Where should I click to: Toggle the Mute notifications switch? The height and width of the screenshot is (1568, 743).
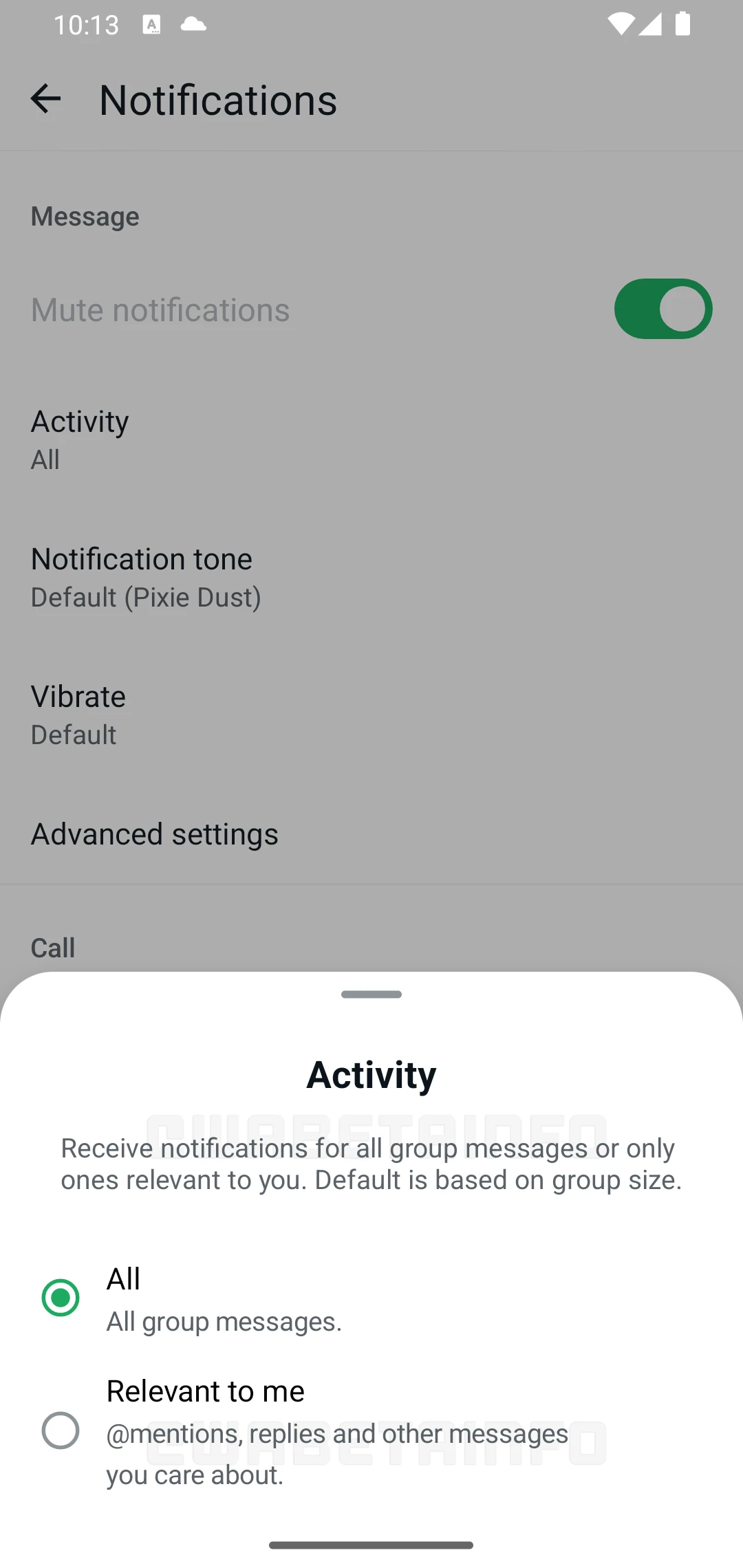(x=663, y=309)
